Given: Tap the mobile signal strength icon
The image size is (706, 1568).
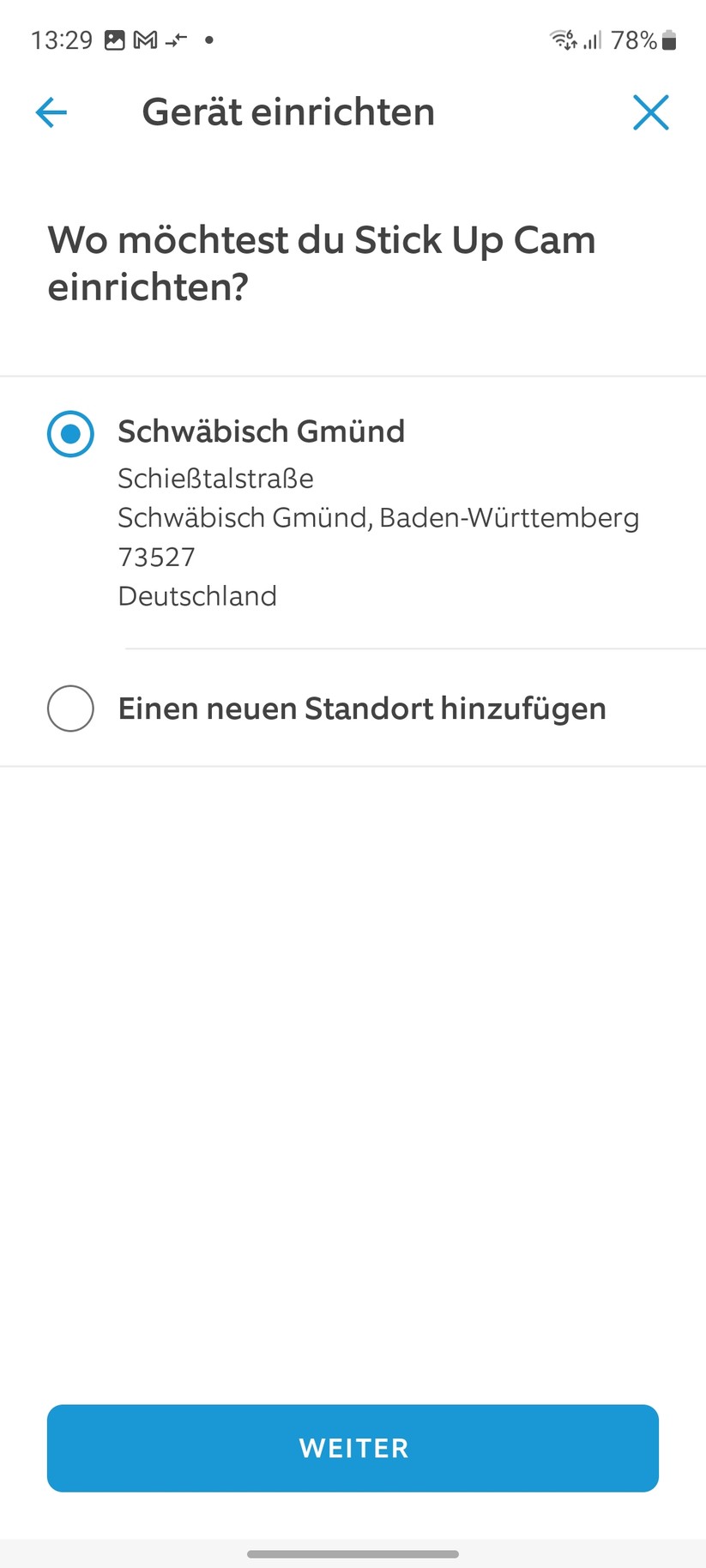Looking at the screenshot, I should [592, 39].
